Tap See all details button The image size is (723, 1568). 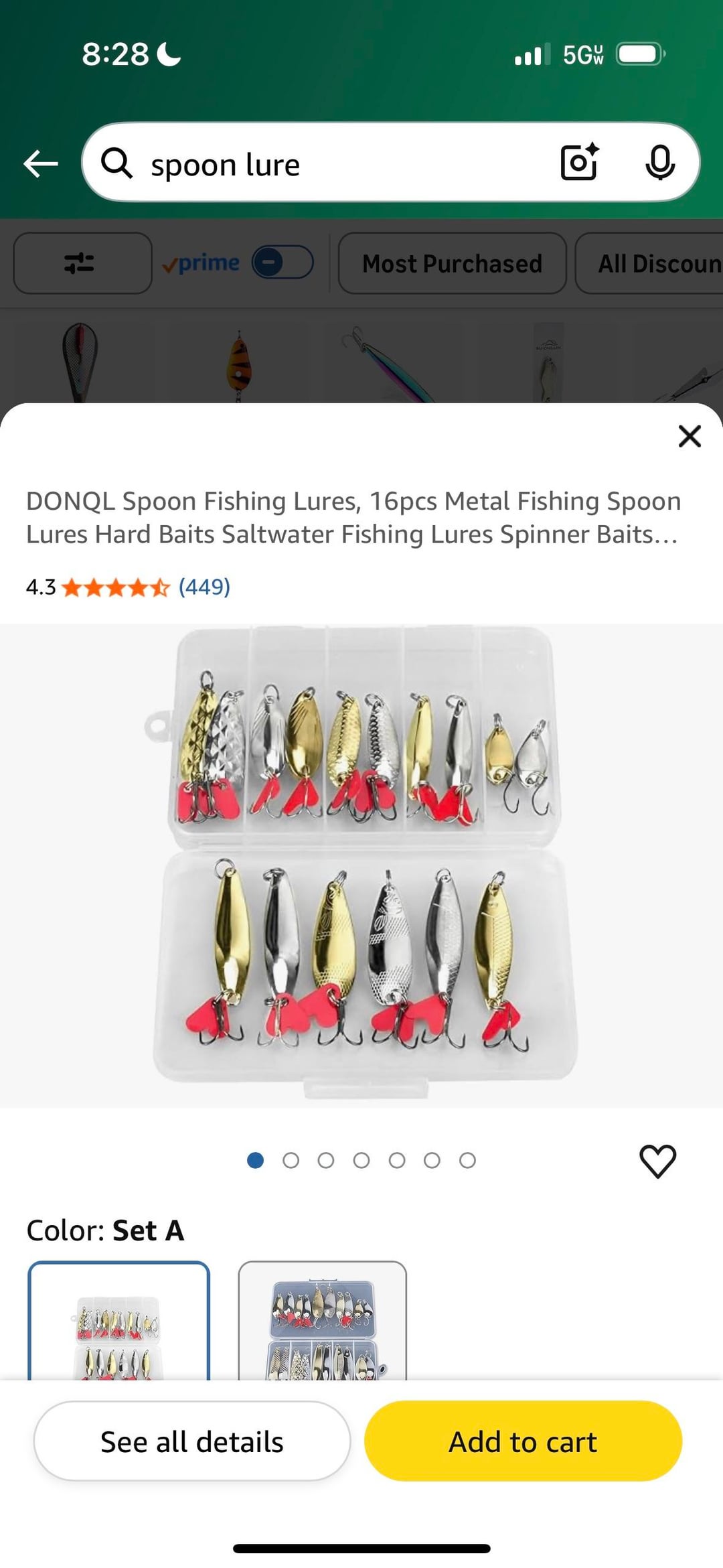point(192,1441)
